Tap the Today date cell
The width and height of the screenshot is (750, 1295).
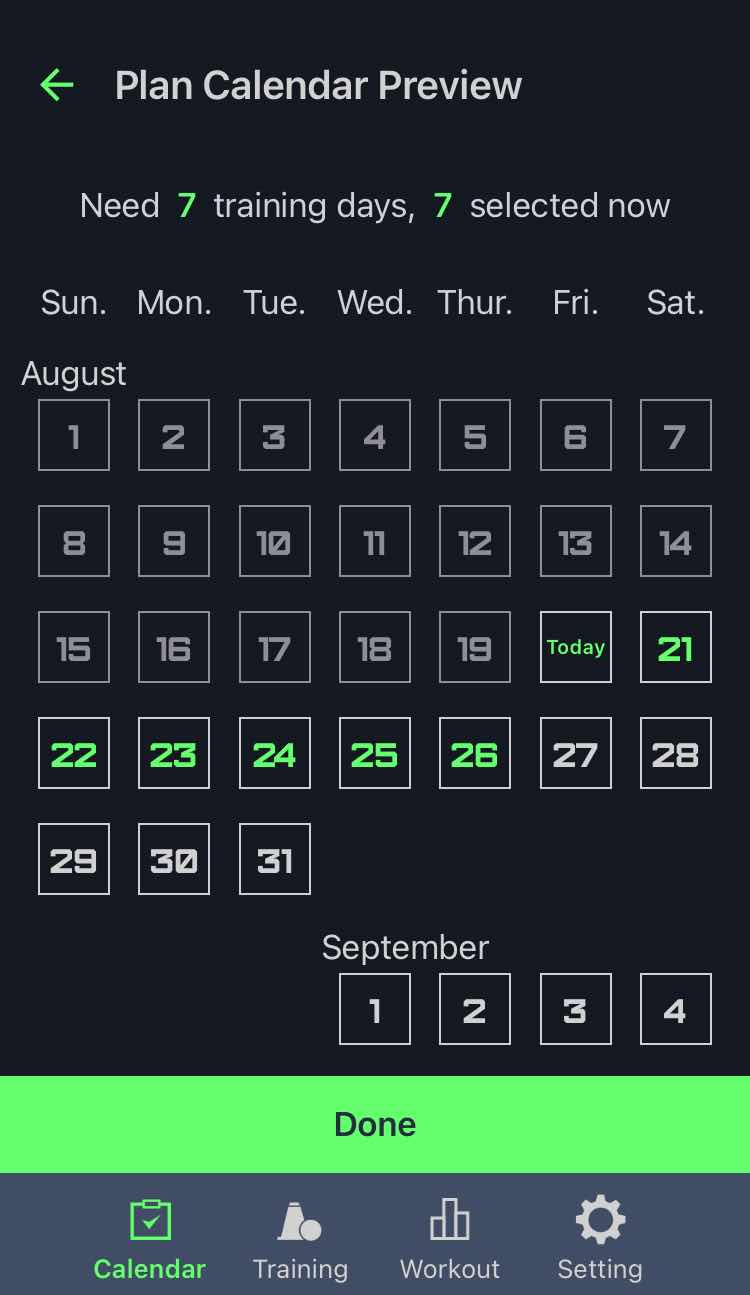click(576, 647)
